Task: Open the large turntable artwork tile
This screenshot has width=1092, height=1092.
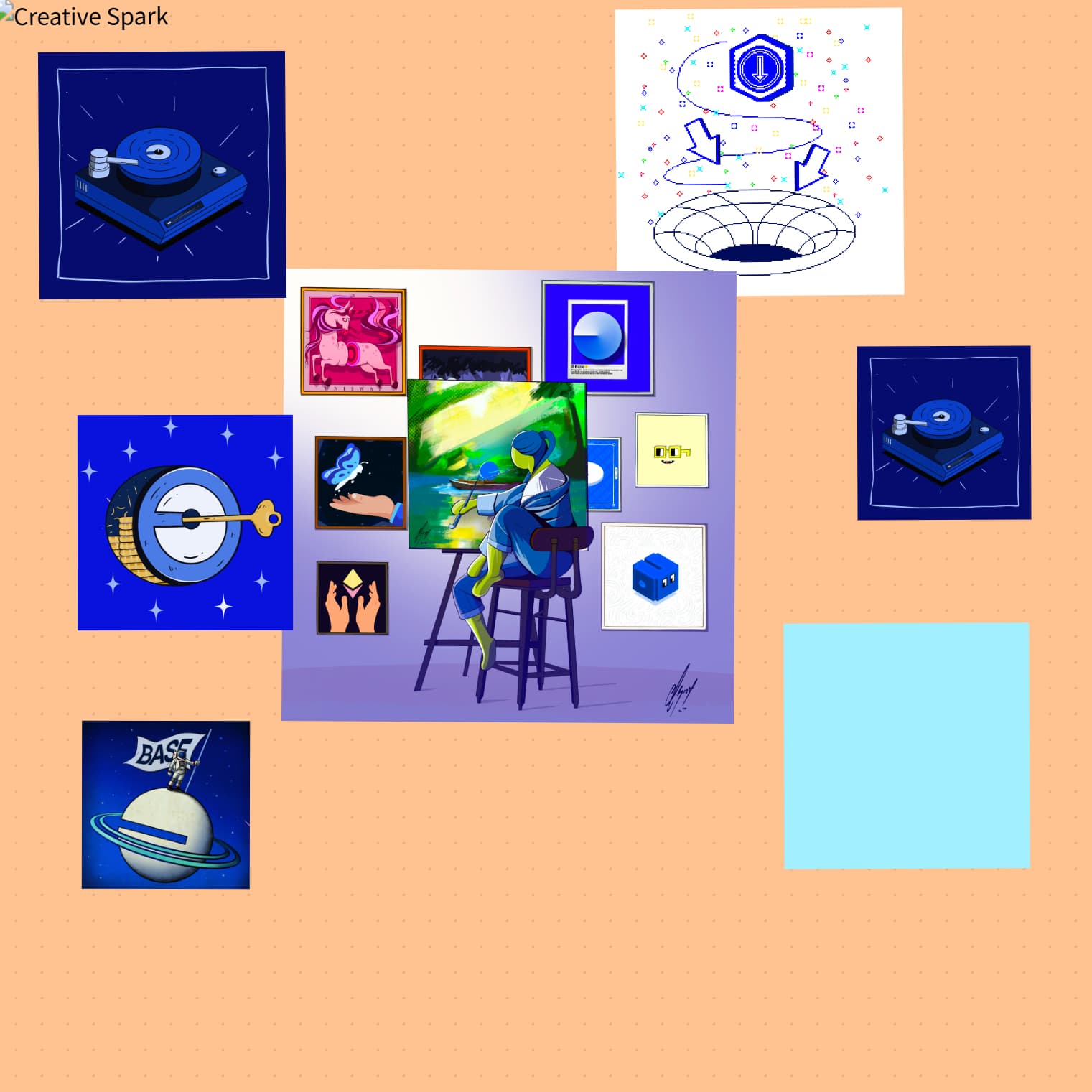Action: pos(162,174)
